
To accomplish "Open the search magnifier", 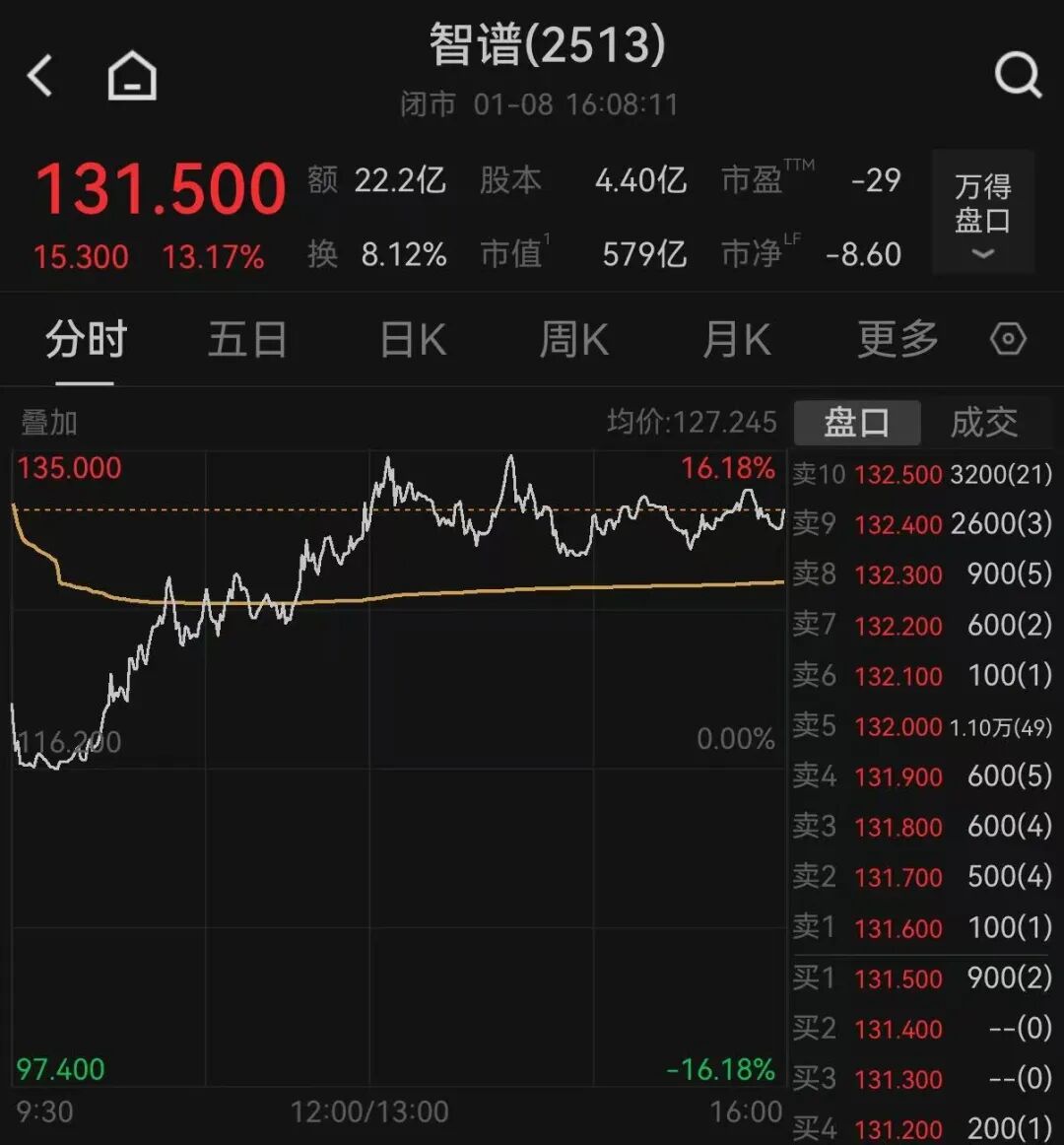I will [x=1017, y=75].
